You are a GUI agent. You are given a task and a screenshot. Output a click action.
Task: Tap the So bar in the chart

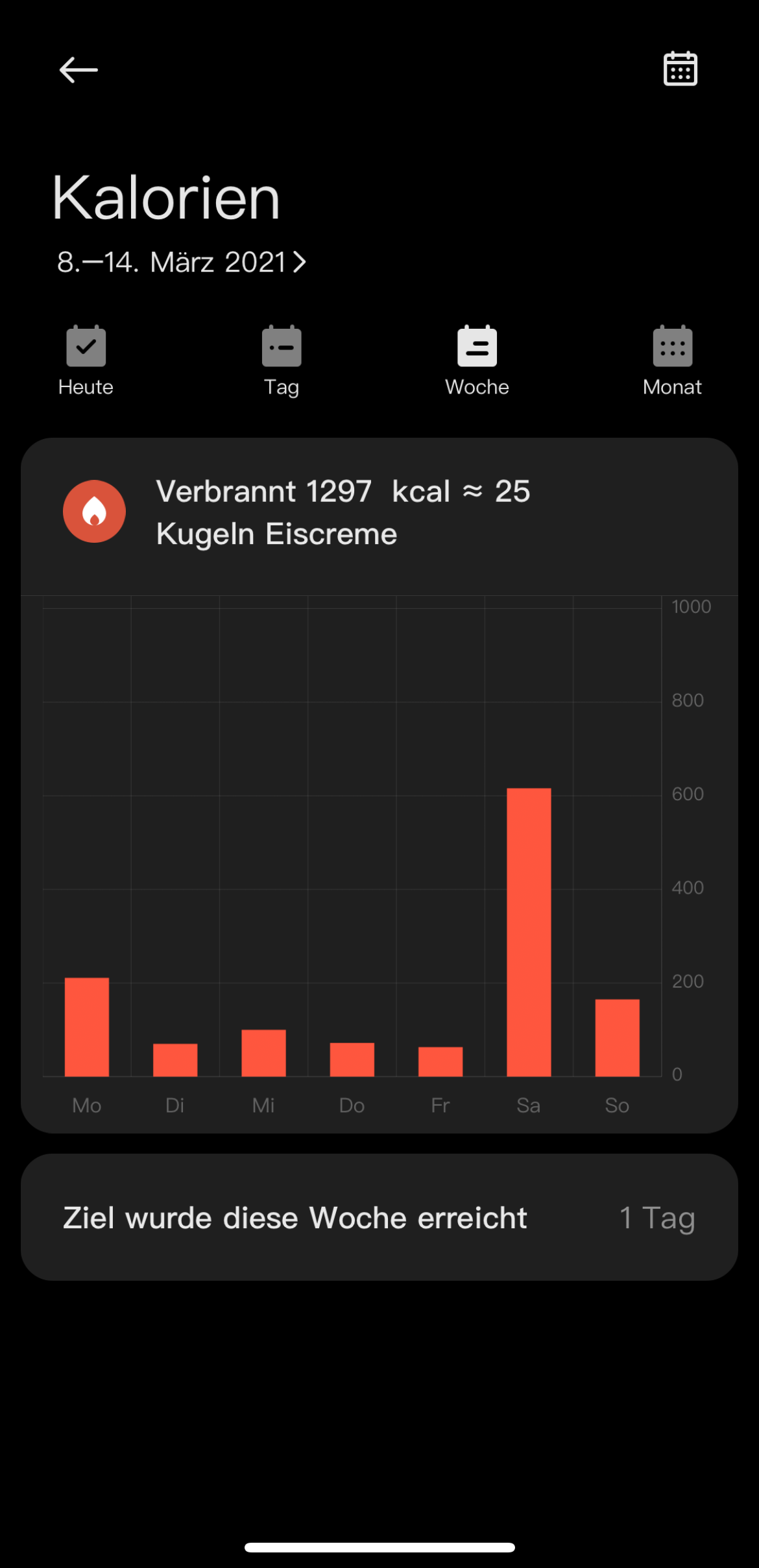click(617, 1038)
